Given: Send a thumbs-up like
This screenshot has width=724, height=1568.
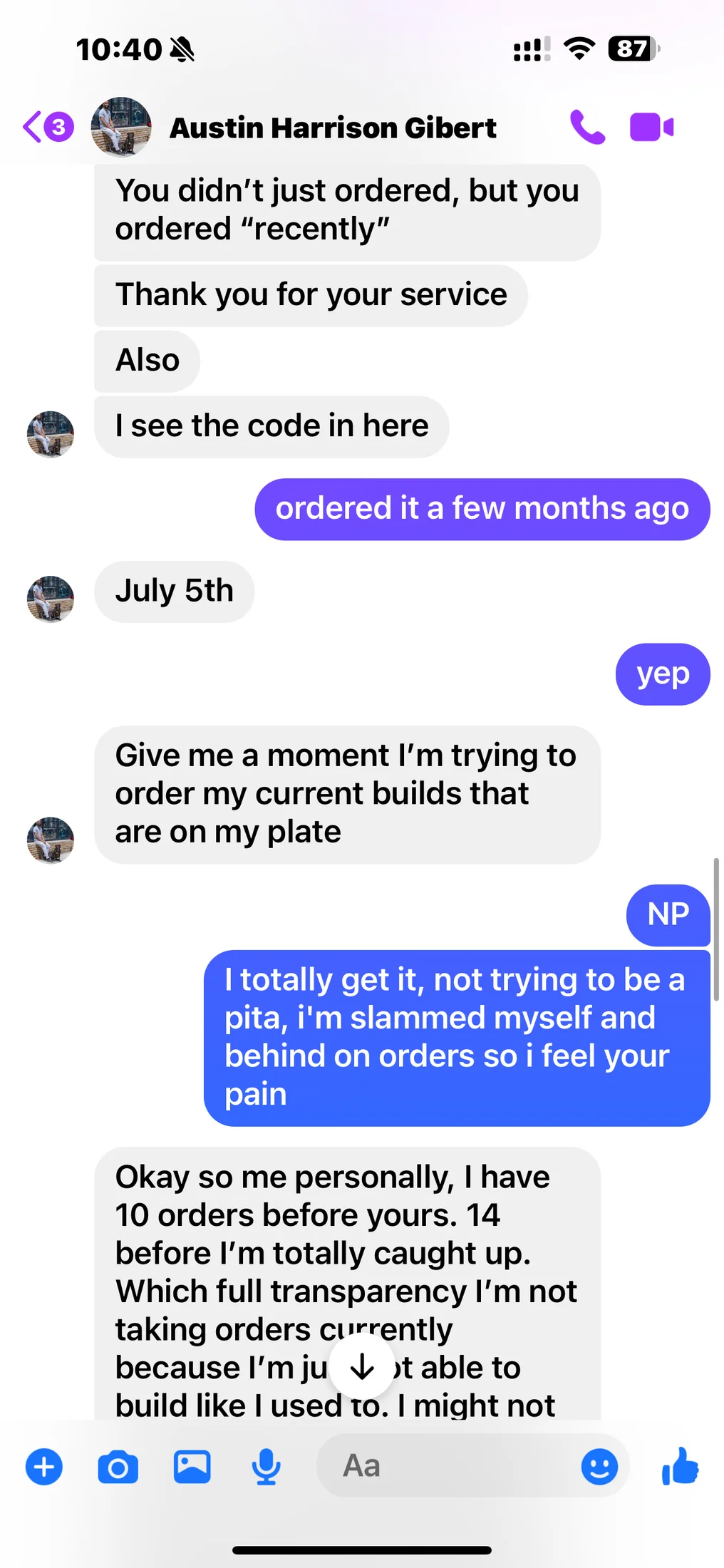Looking at the screenshot, I should (x=680, y=1466).
